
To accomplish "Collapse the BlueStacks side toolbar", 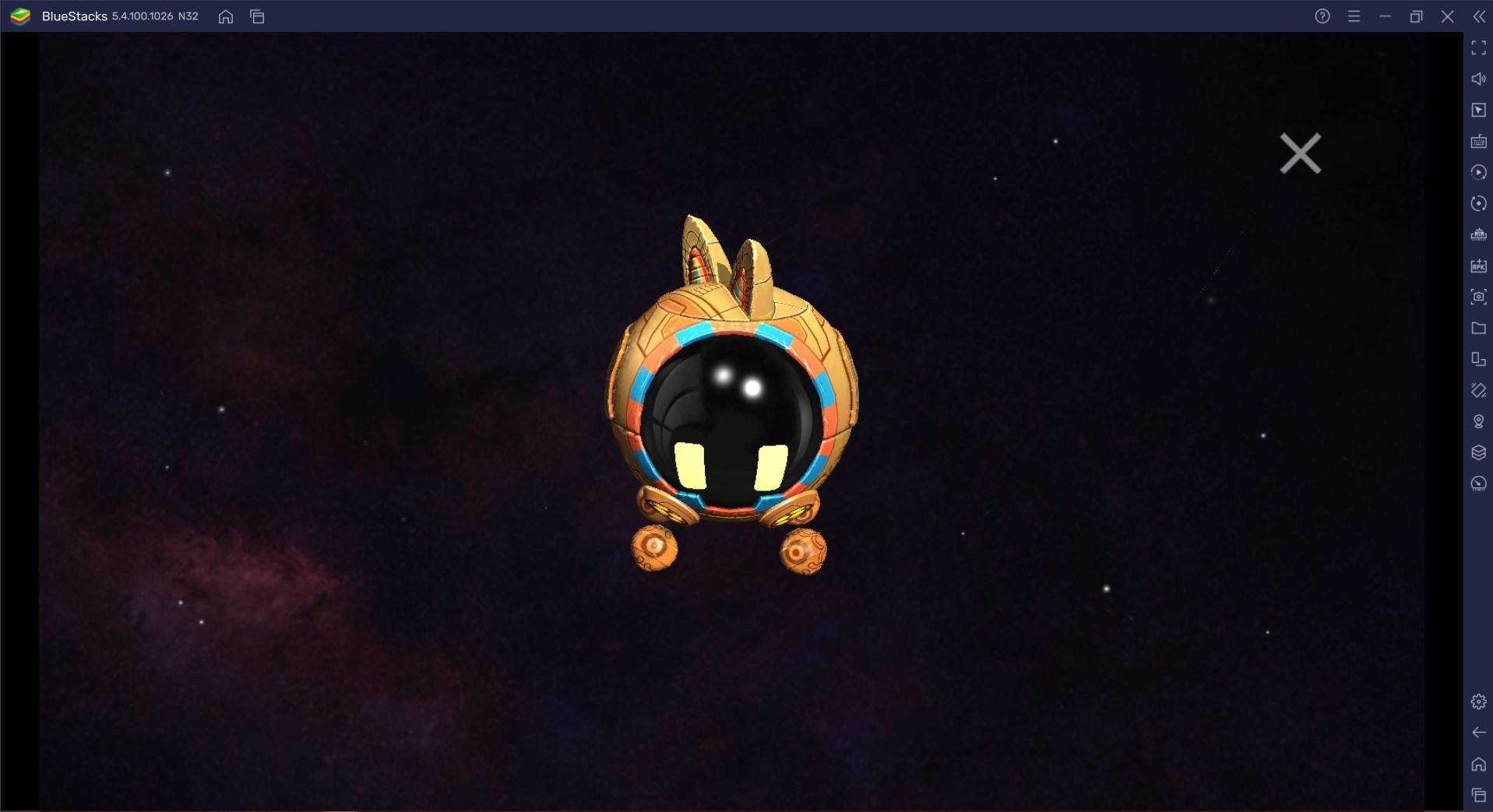I will click(1478, 16).
